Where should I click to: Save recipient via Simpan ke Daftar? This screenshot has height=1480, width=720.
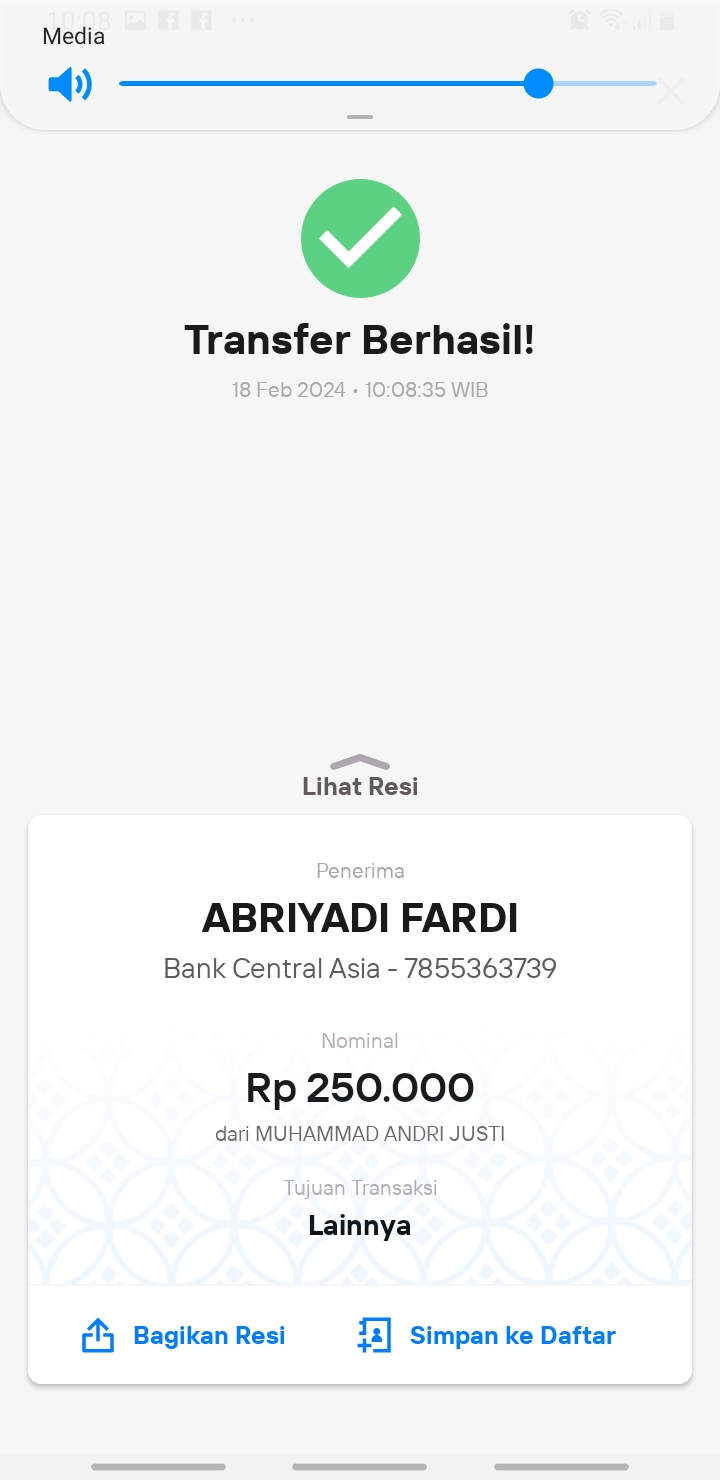(x=486, y=1336)
